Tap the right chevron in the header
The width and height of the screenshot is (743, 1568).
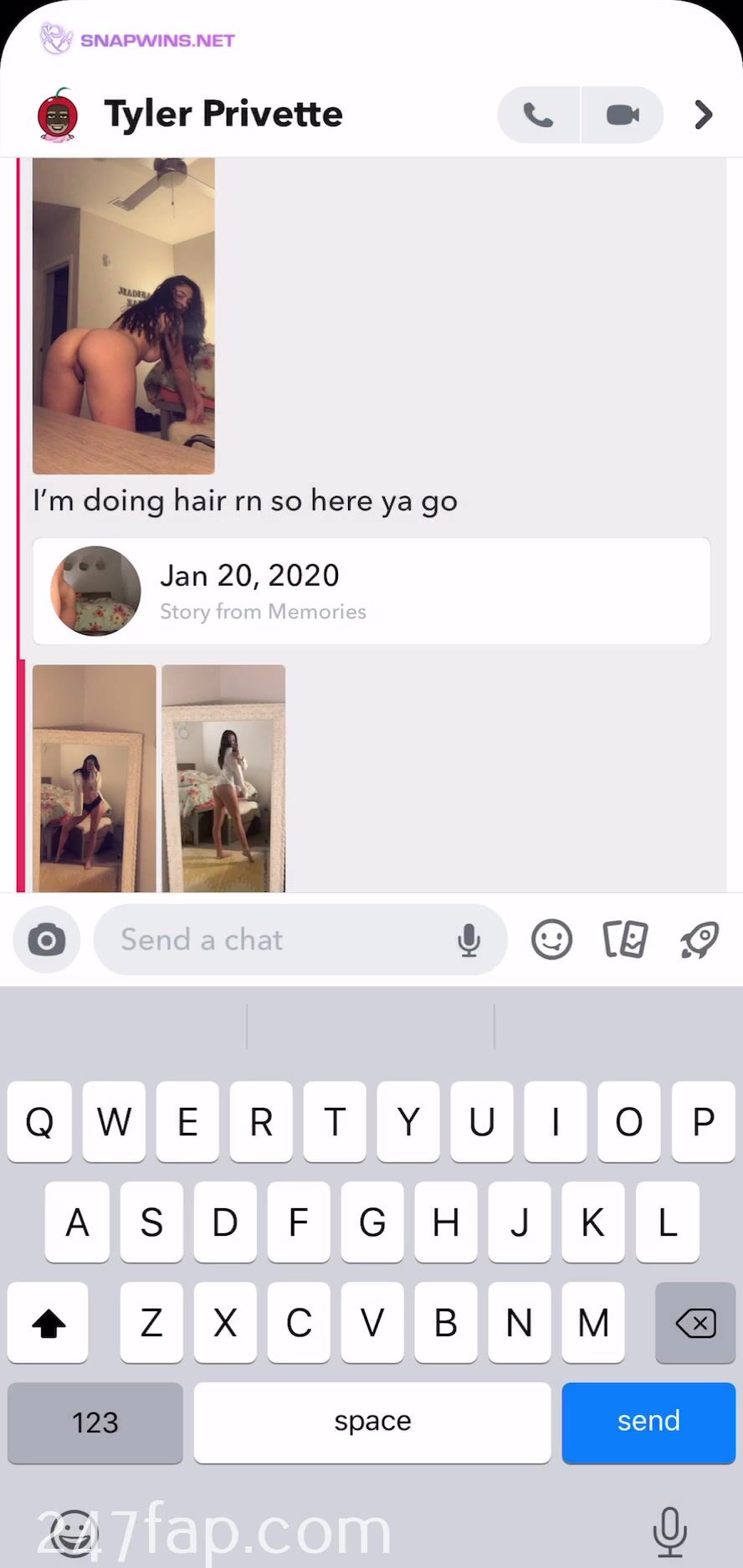703,115
